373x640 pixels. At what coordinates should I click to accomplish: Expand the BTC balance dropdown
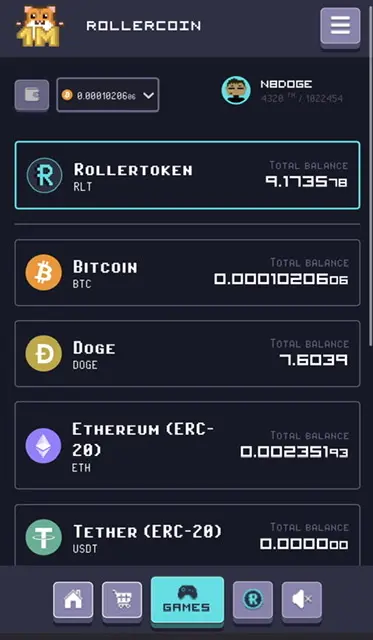pyautogui.click(x=108, y=95)
